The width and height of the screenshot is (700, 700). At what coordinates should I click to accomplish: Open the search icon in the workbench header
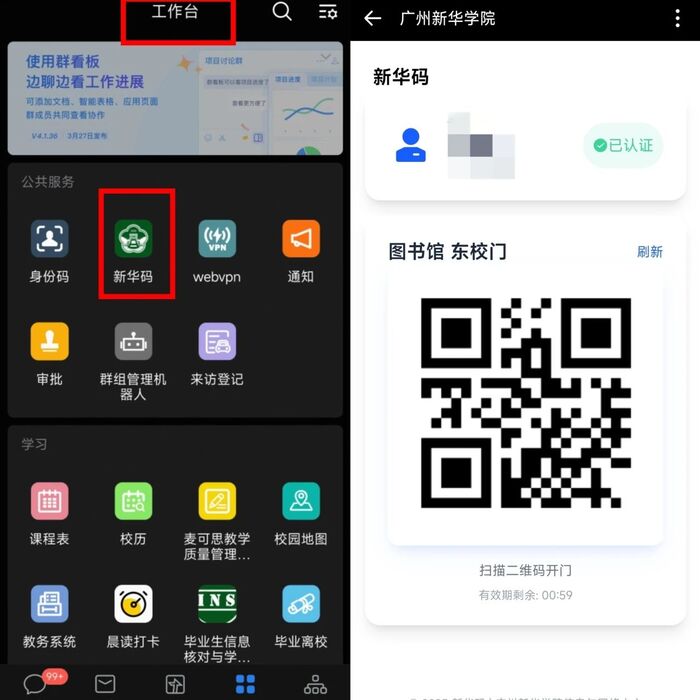point(282,12)
